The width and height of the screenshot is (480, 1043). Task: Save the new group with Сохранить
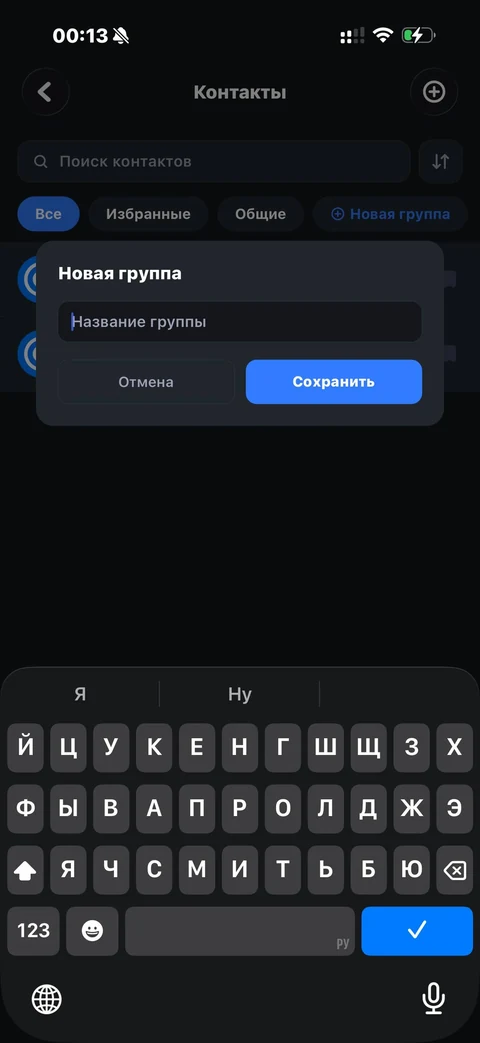click(x=334, y=382)
